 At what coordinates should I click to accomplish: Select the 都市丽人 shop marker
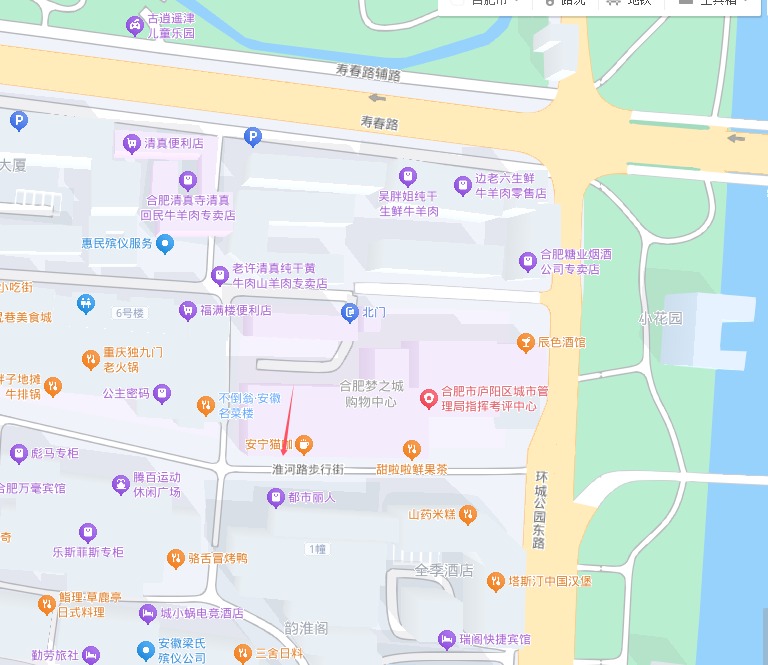275,497
